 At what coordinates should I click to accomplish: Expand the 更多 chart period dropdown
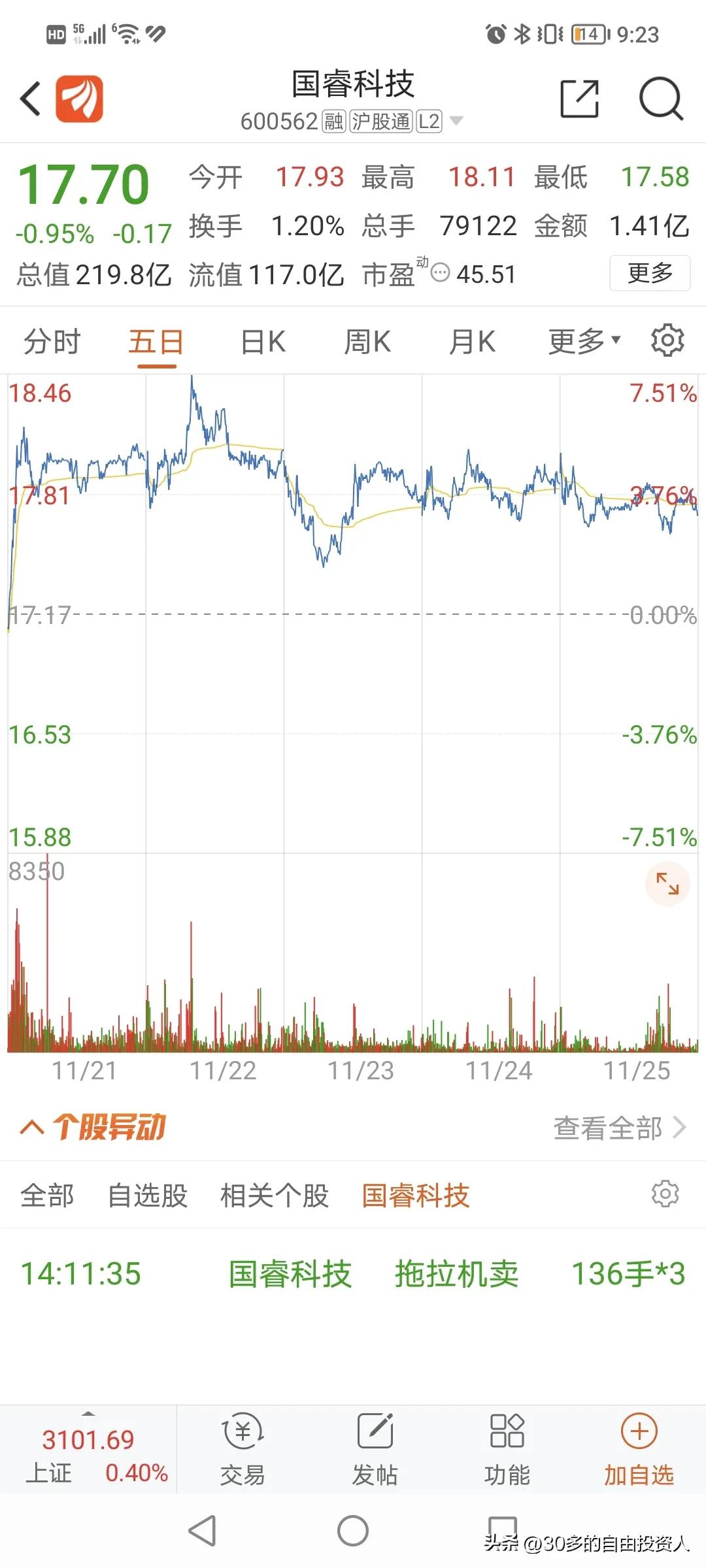coord(583,342)
